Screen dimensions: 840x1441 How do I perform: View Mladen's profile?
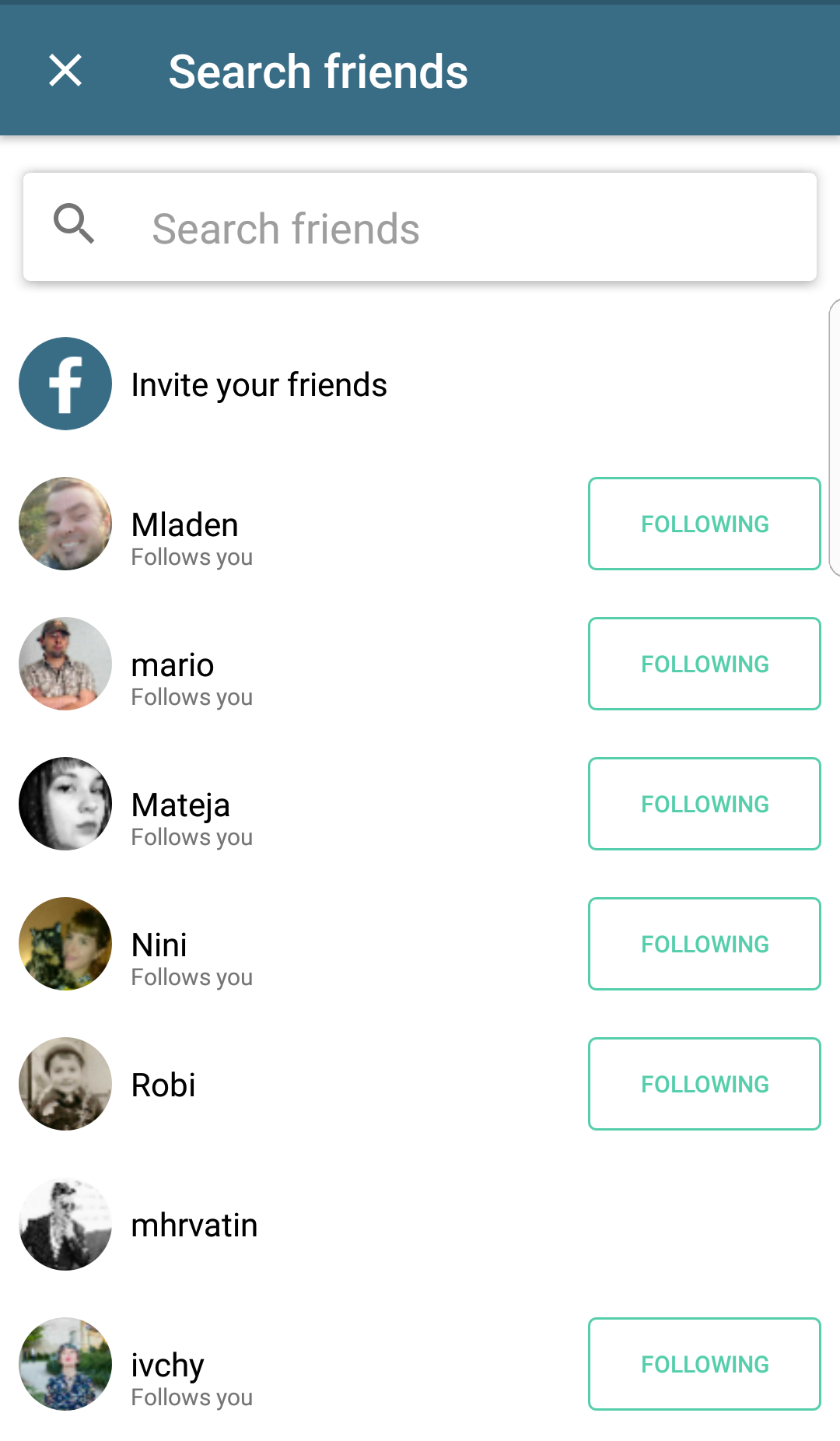[185, 525]
